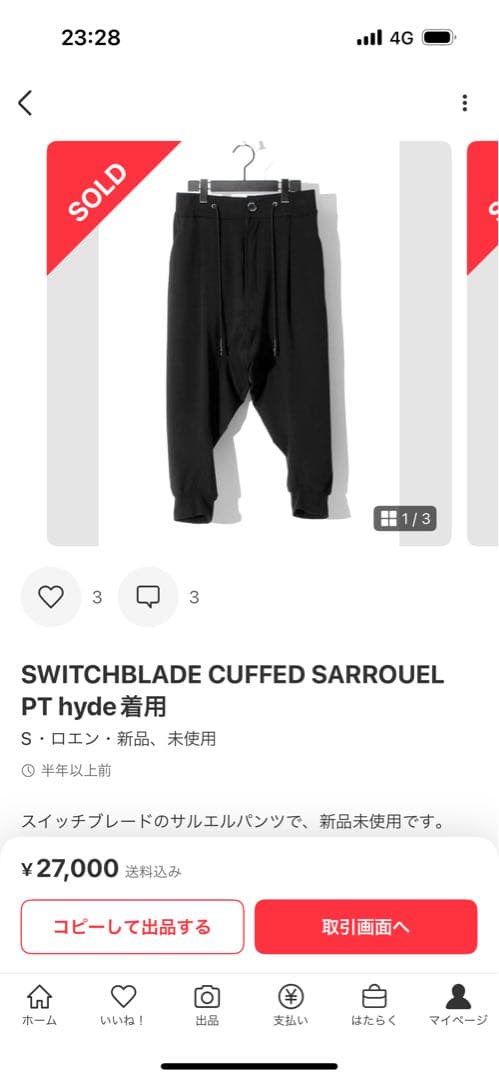This screenshot has width=499, height=1080.
Task: Like this item with the heart icon
Action: pyautogui.click(x=51, y=596)
